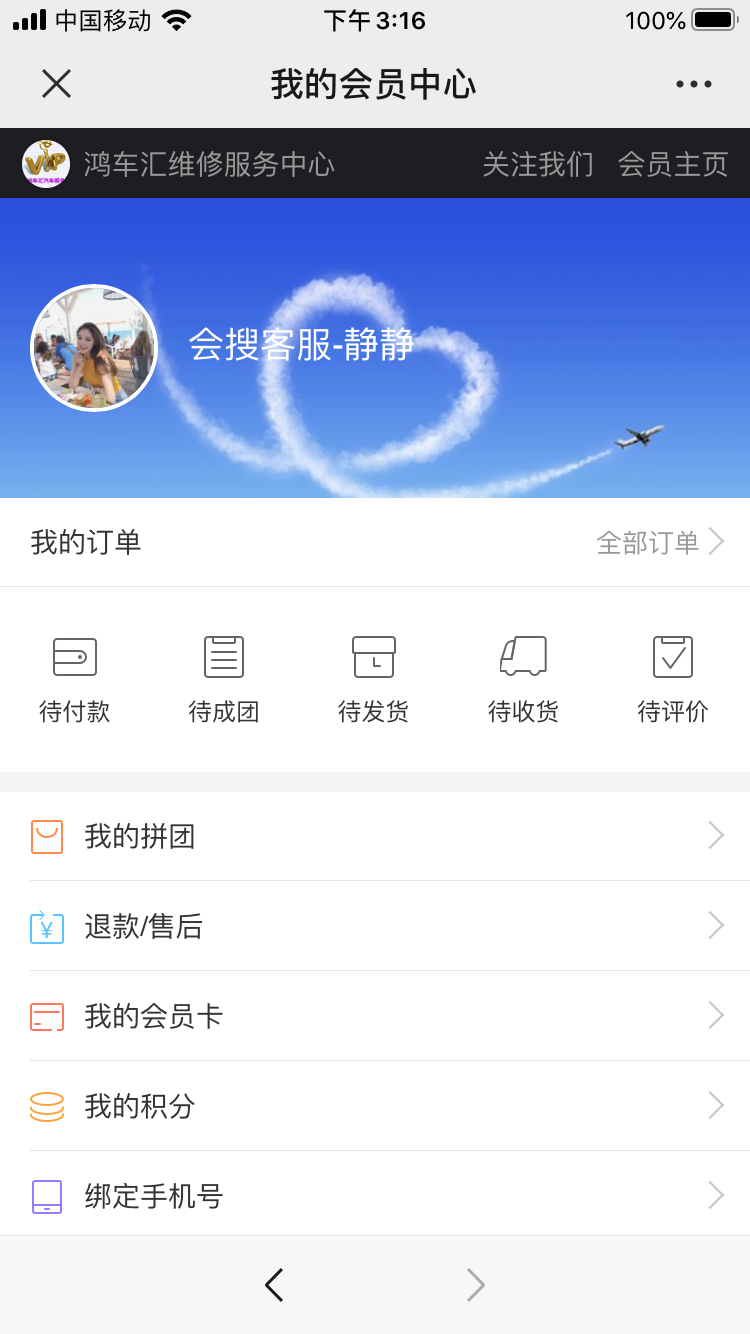Go back with the browser back arrow
Screen dimensions: 750x1334
pos(274,1285)
